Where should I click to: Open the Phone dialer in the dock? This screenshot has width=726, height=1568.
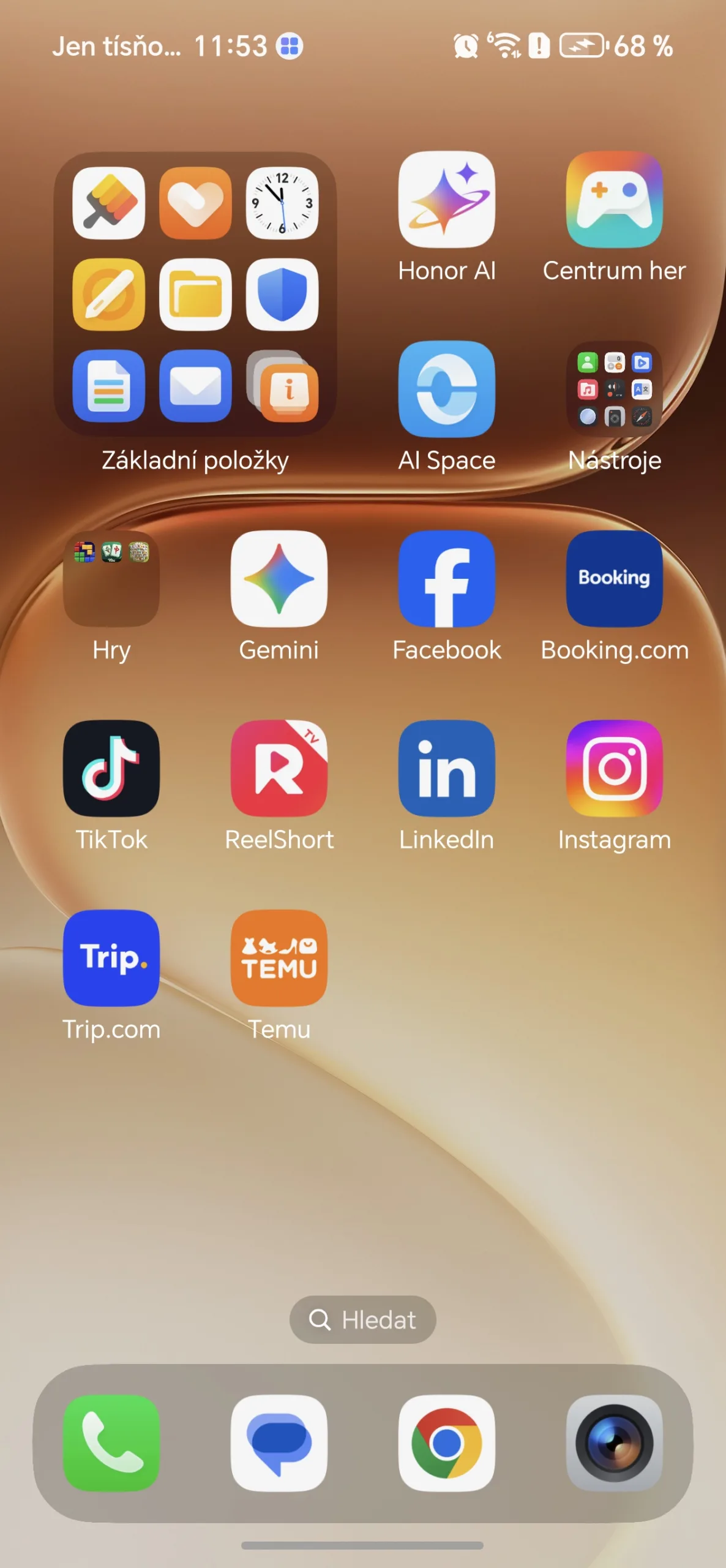(x=111, y=1442)
